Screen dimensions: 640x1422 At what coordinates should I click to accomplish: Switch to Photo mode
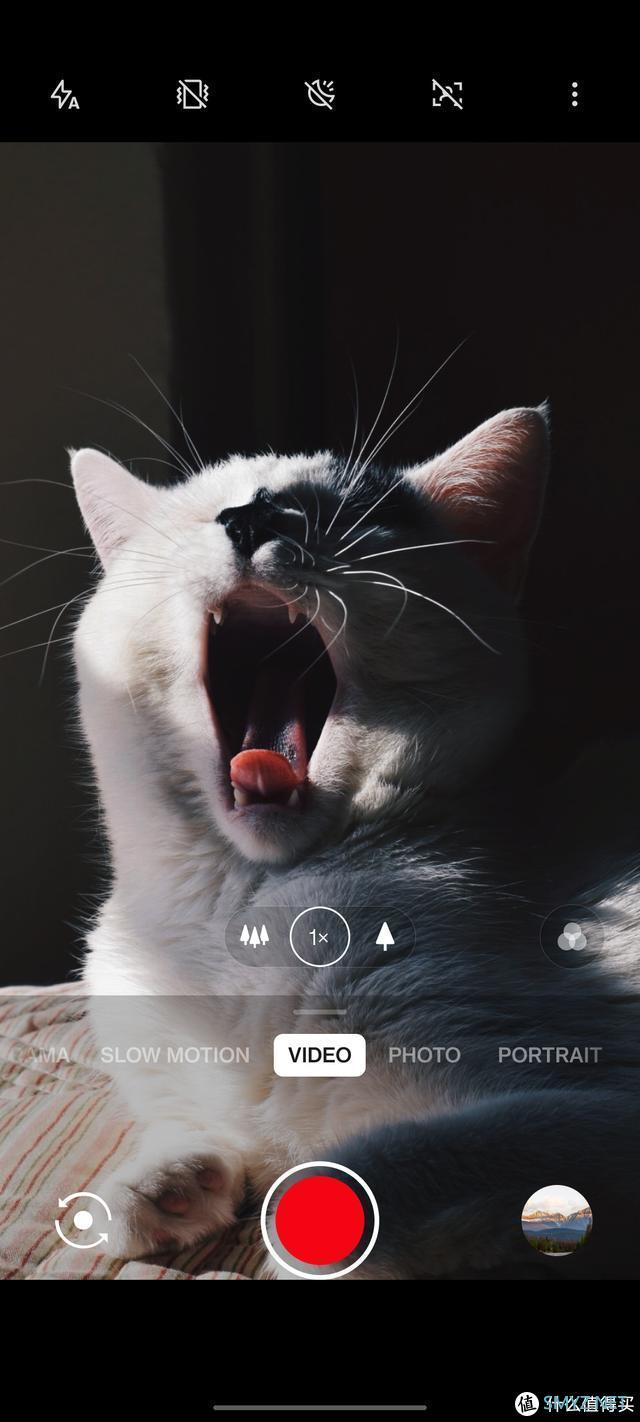[424, 1055]
